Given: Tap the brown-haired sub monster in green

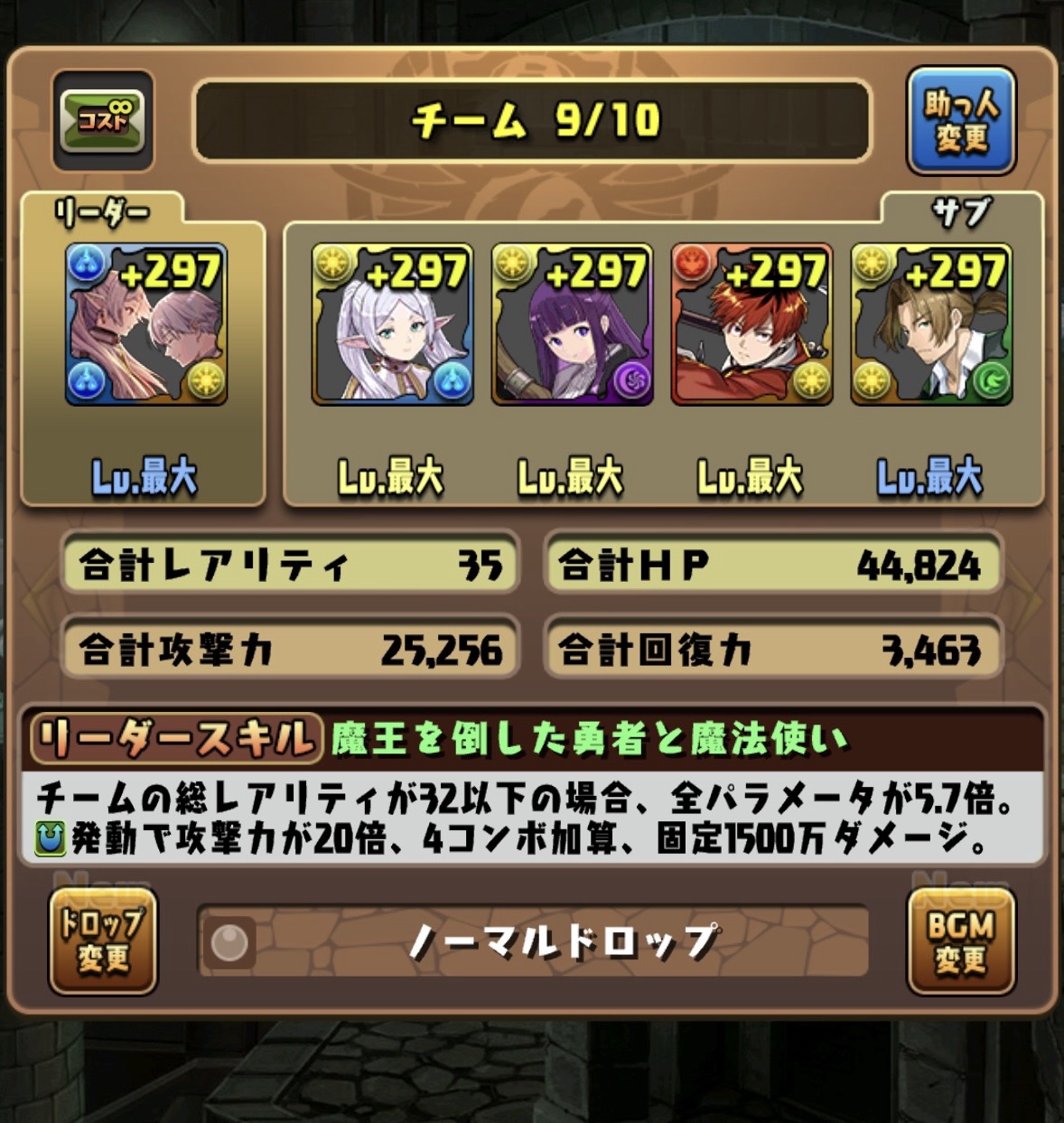Looking at the screenshot, I should click(931, 325).
